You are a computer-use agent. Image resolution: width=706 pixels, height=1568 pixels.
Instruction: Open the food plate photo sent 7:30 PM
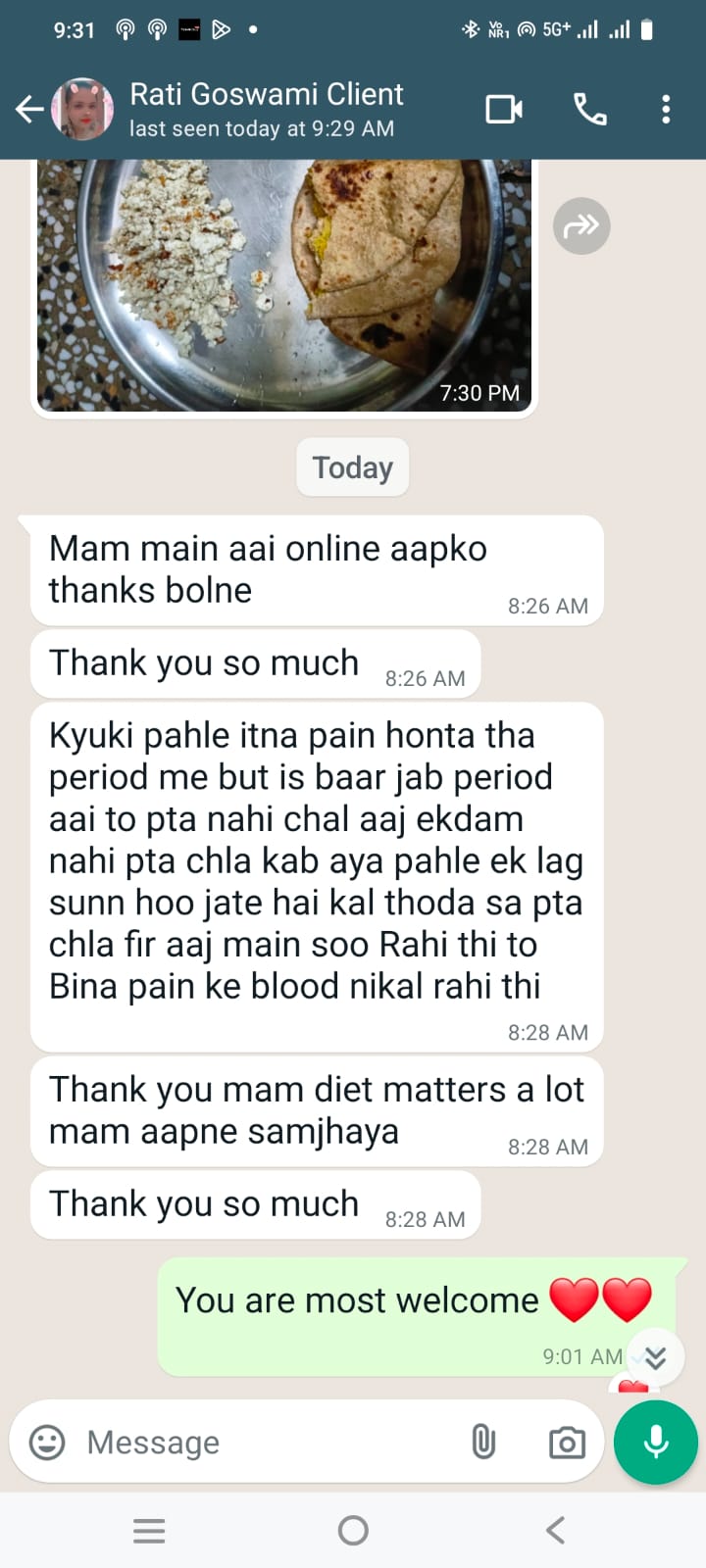(x=284, y=285)
